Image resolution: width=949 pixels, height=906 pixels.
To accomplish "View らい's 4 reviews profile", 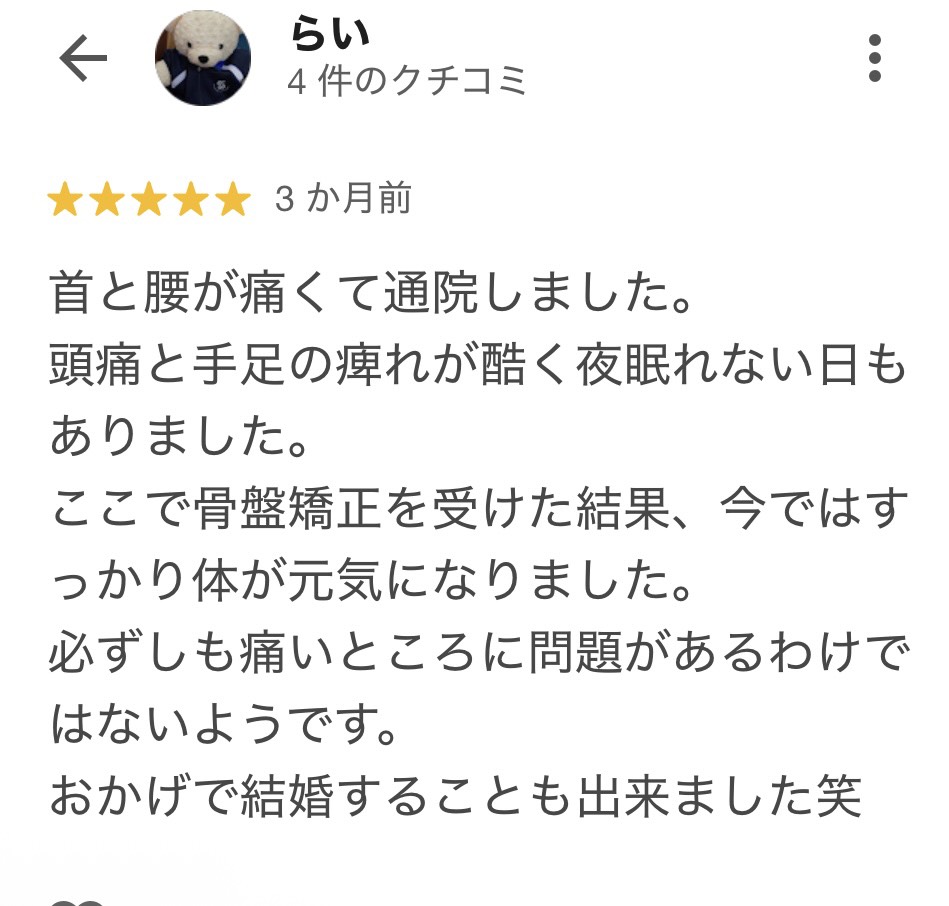I will [406, 82].
